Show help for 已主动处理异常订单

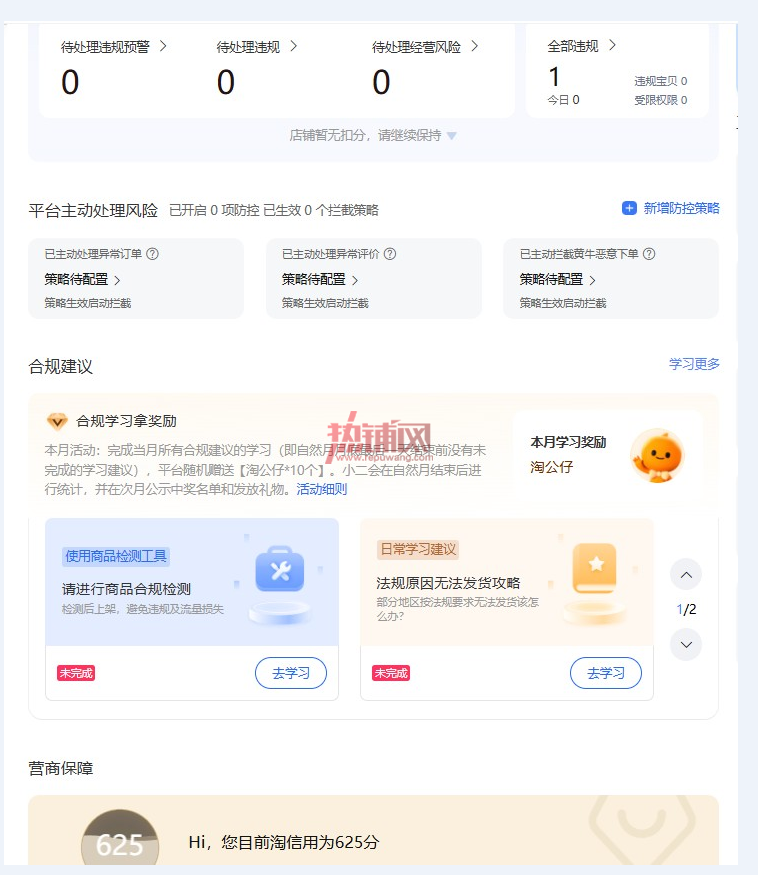(x=152, y=254)
